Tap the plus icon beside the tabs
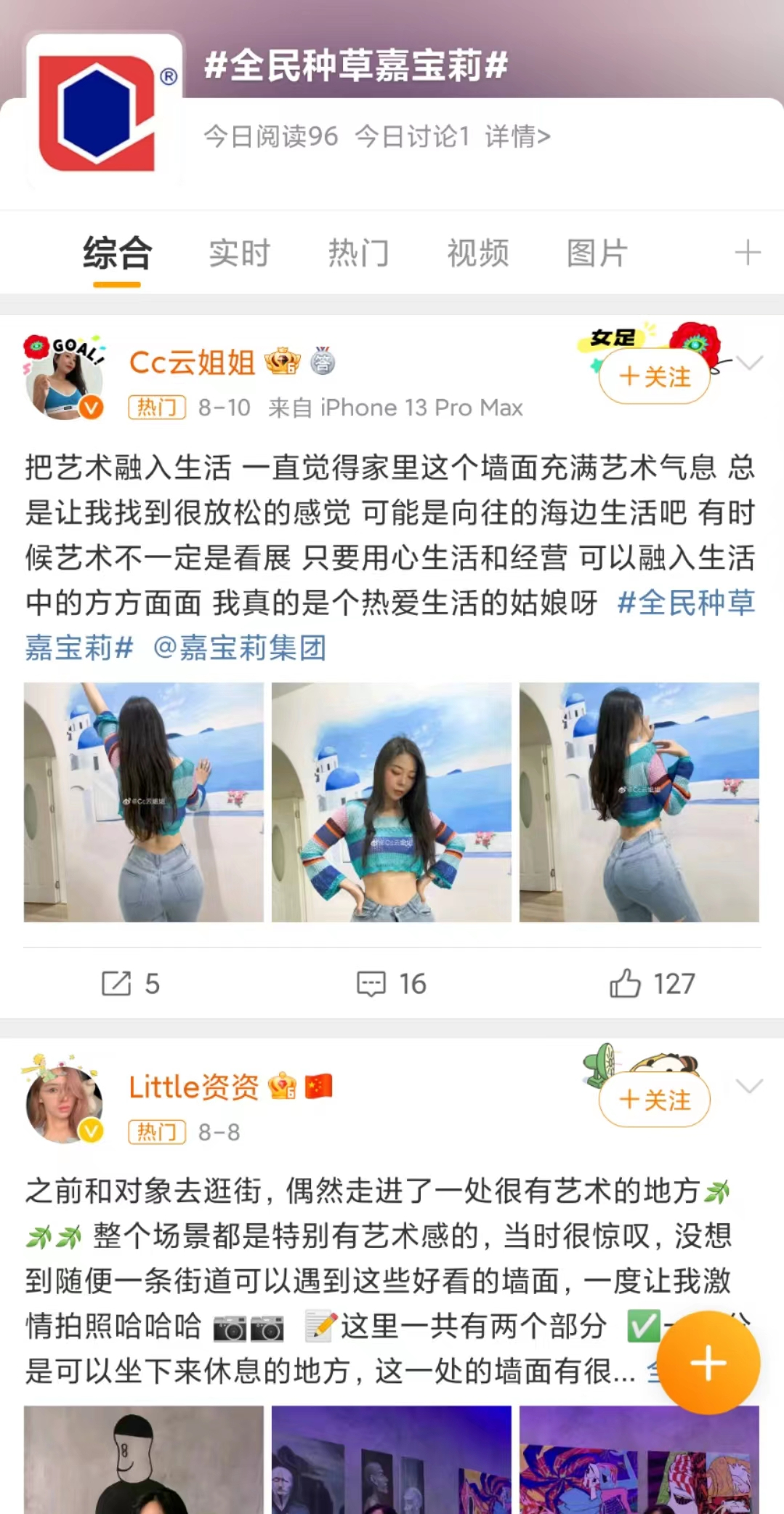The width and height of the screenshot is (784, 1514). click(747, 254)
